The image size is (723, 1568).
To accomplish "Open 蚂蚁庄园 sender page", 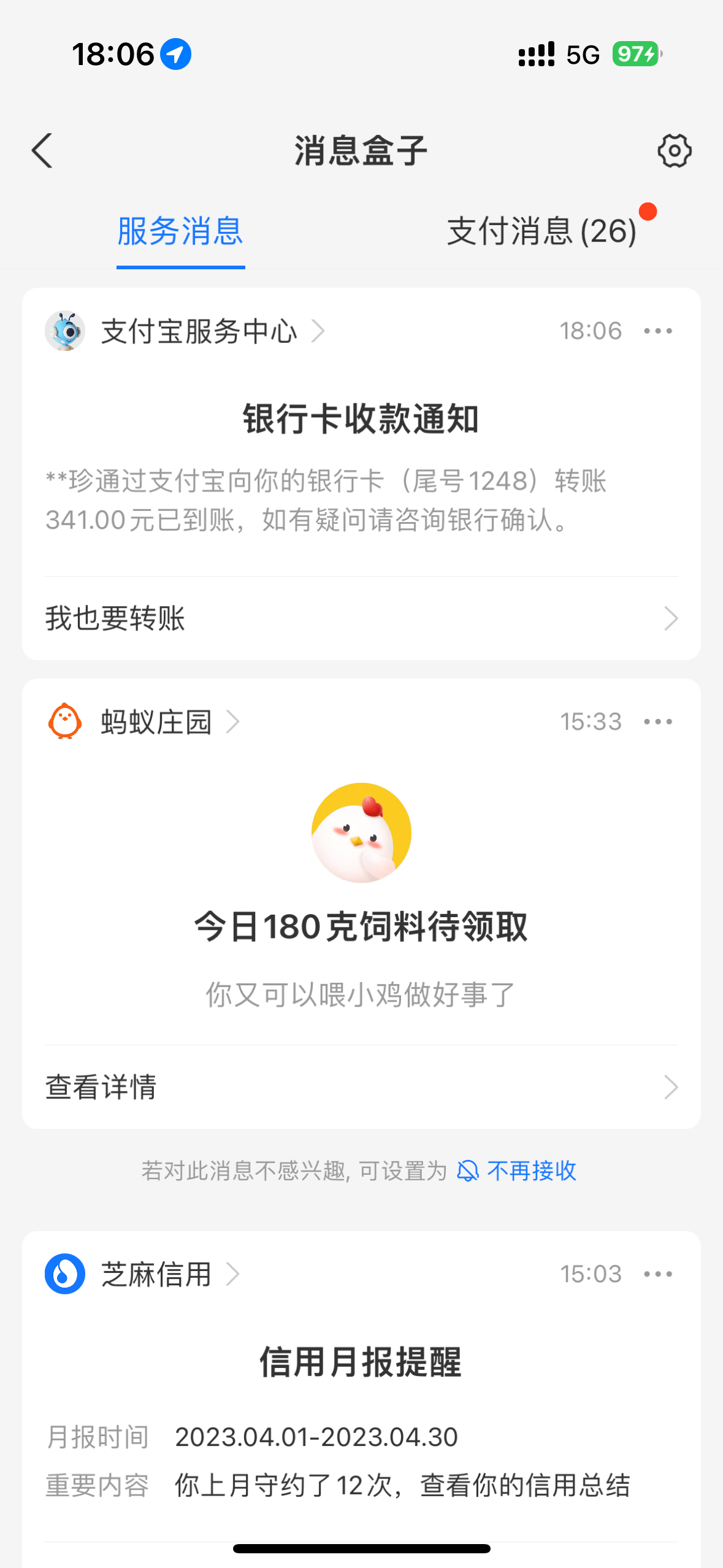I will (156, 722).
